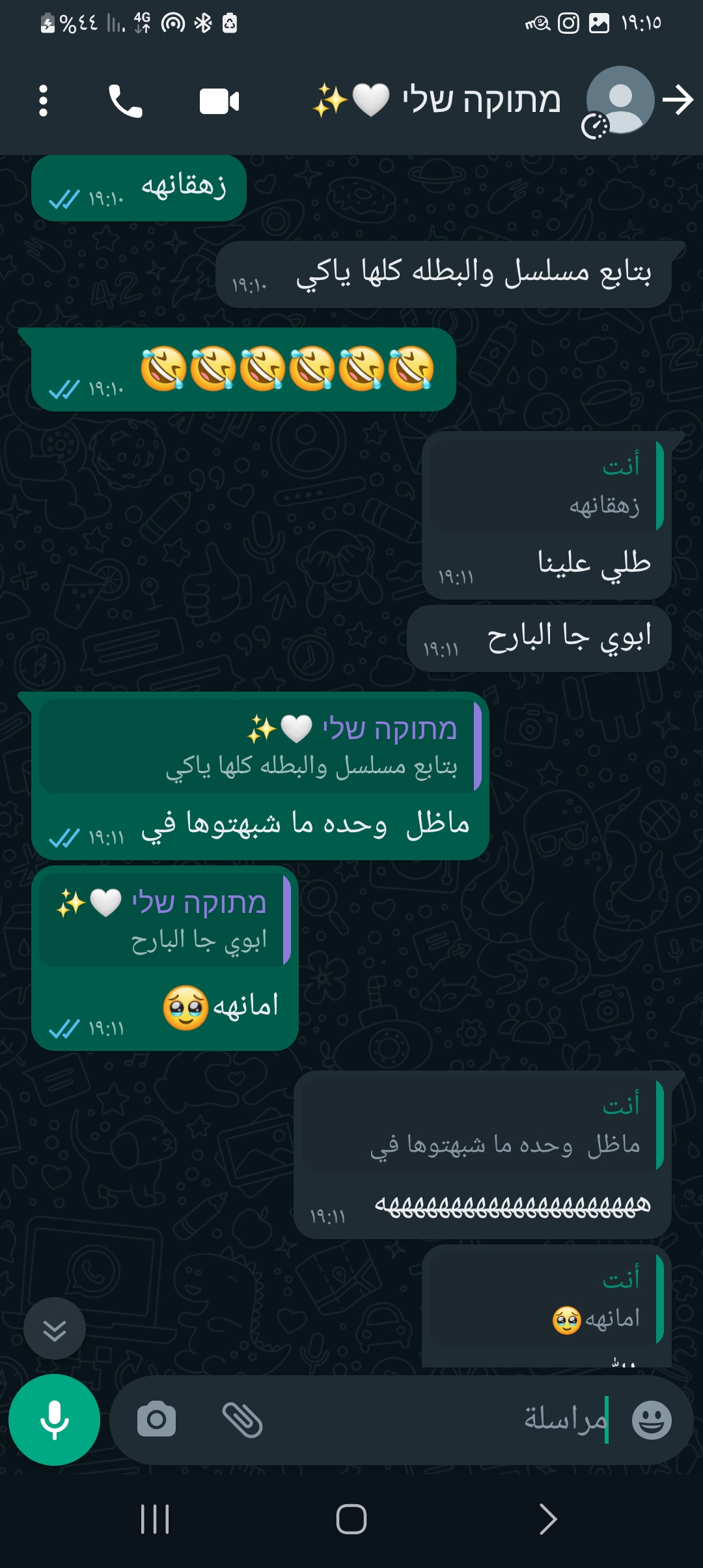The width and height of the screenshot is (703, 1568).
Task: Focus the message text field
Action: click(x=456, y=1420)
